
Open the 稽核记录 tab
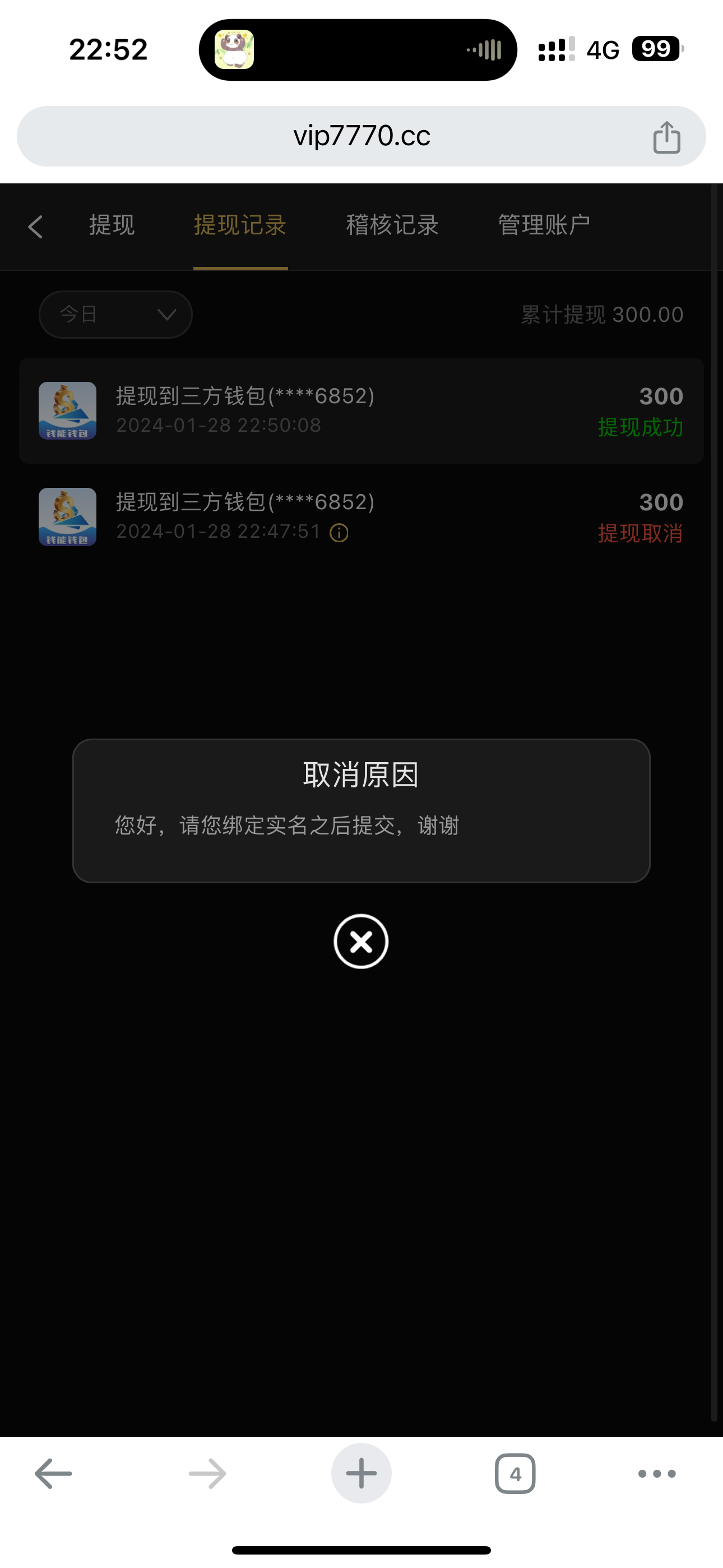[x=392, y=225]
